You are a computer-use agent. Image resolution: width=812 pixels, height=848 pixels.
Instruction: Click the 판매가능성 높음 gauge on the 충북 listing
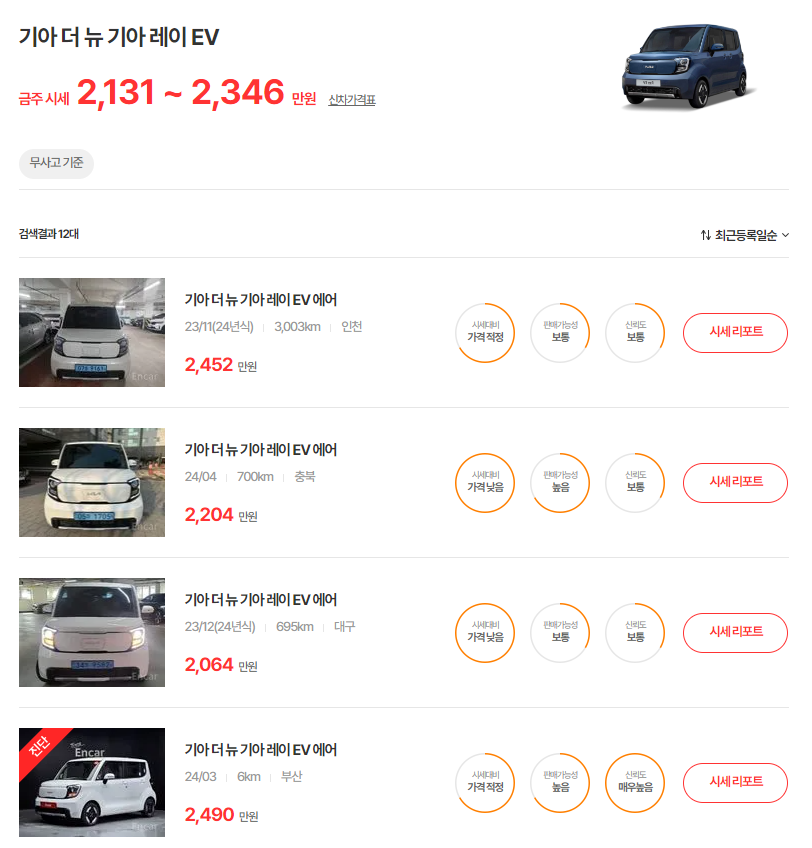point(560,483)
